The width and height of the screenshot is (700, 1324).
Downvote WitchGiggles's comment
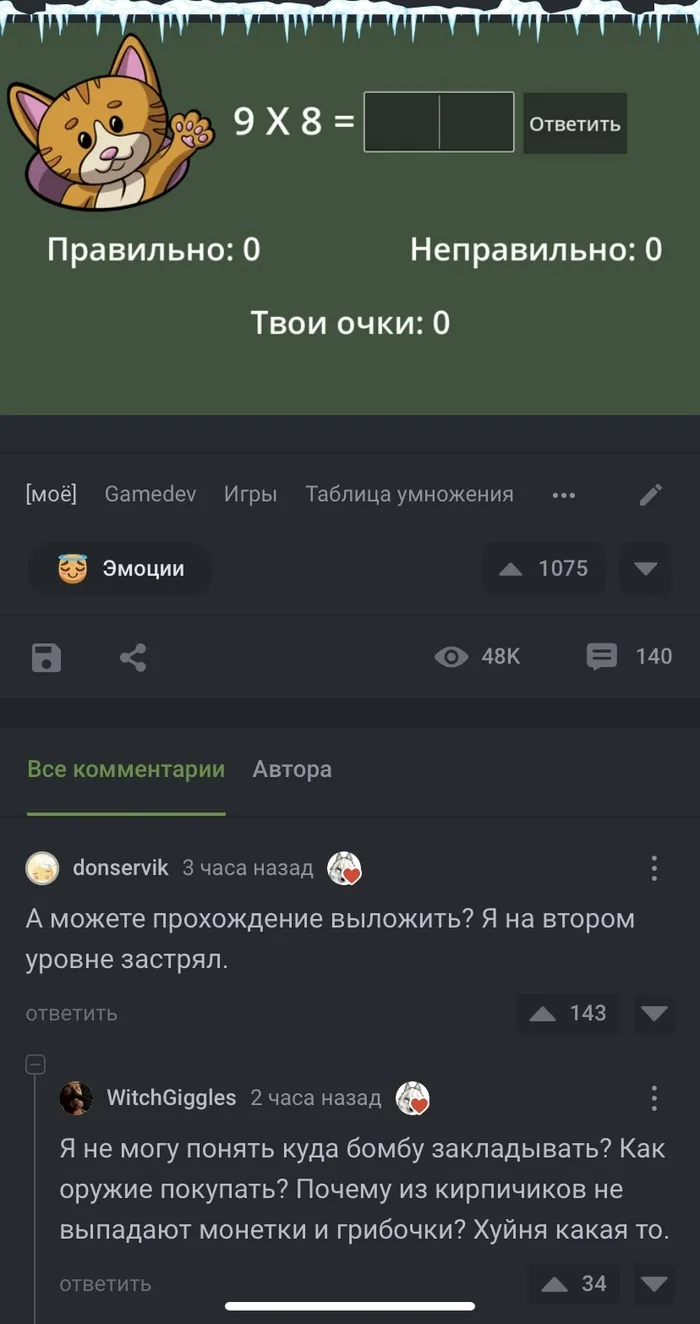(655, 1284)
